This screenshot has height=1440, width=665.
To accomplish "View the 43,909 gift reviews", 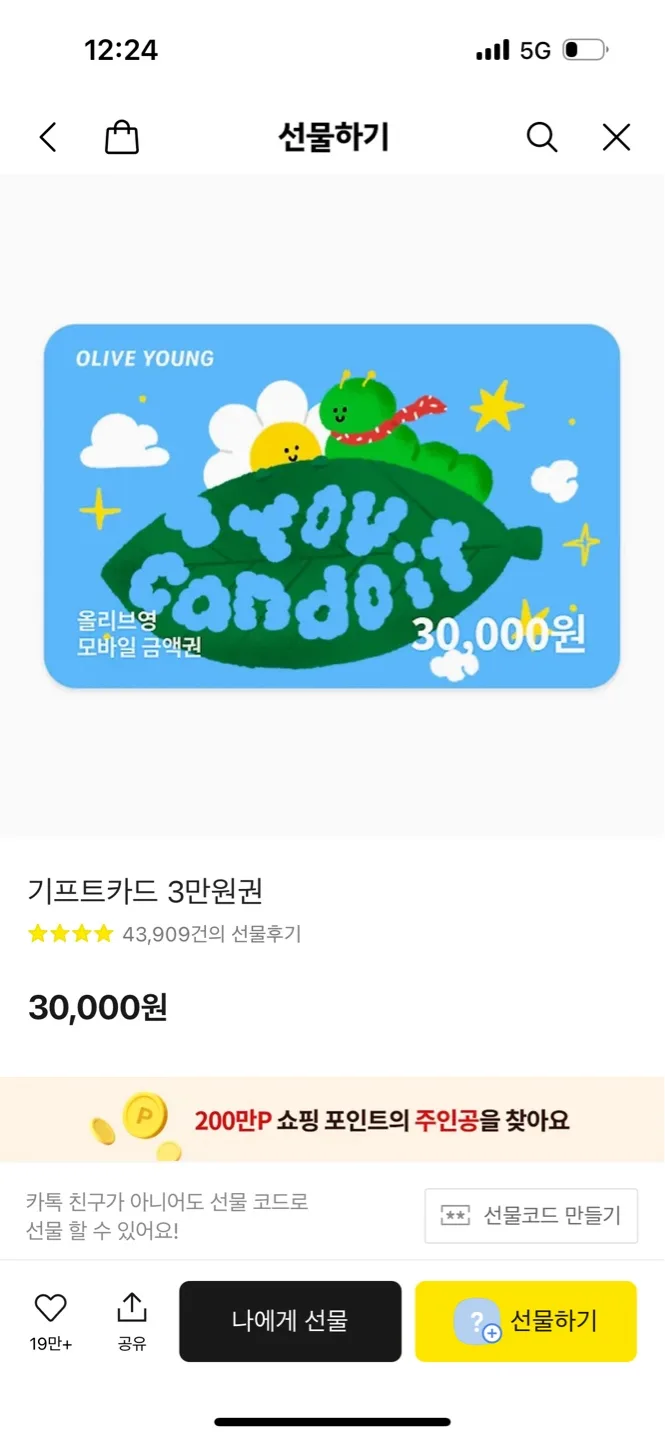I will pyautogui.click(x=211, y=934).
